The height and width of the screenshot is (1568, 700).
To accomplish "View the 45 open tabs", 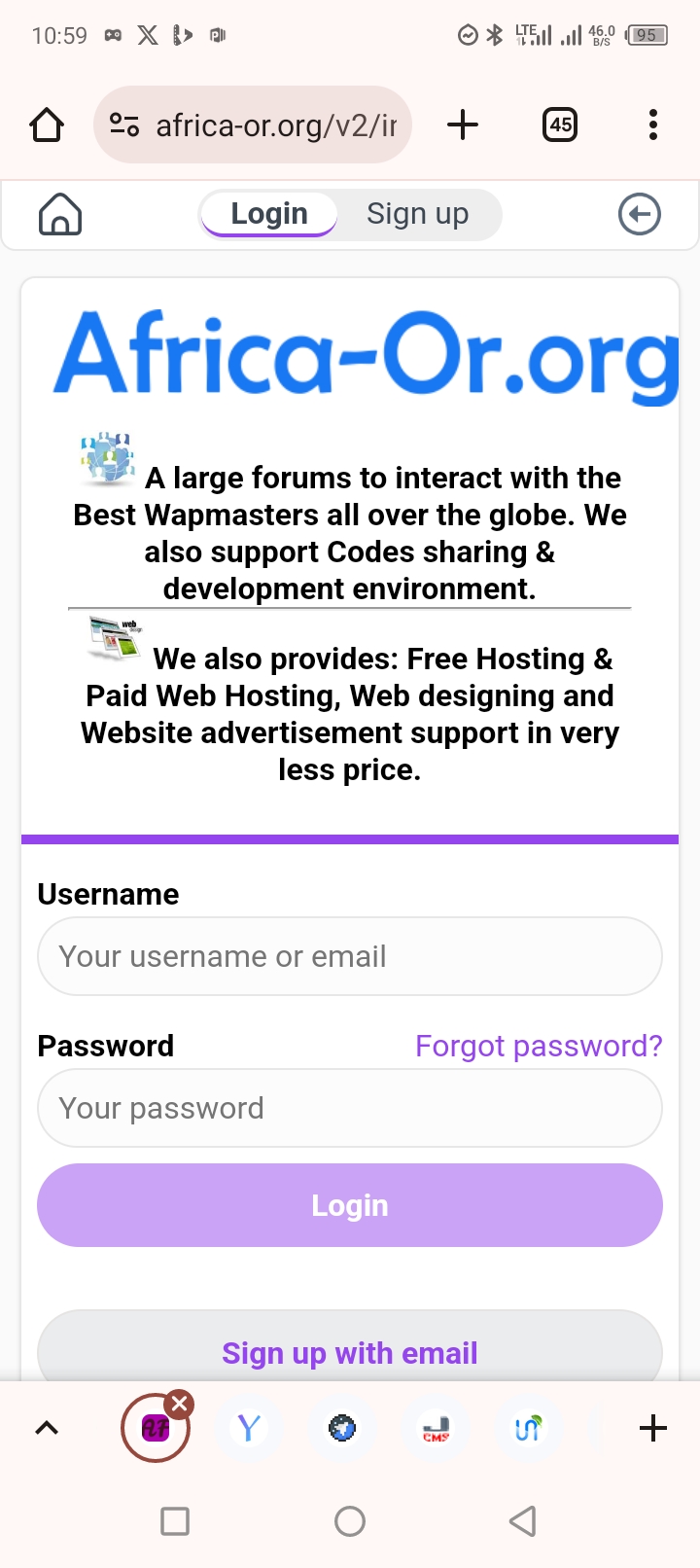I will tap(560, 125).
